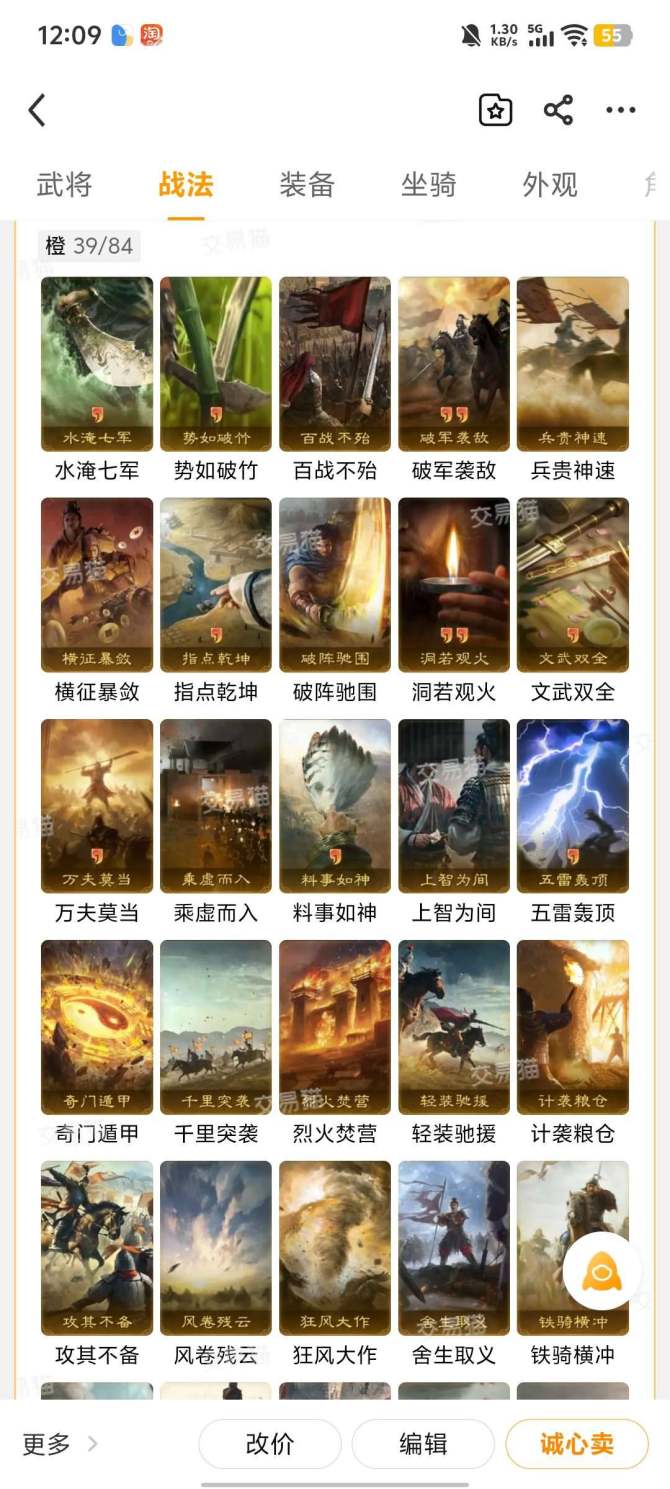Tap the 改价 button
The width and height of the screenshot is (670, 1489).
tap(270, 1444)
